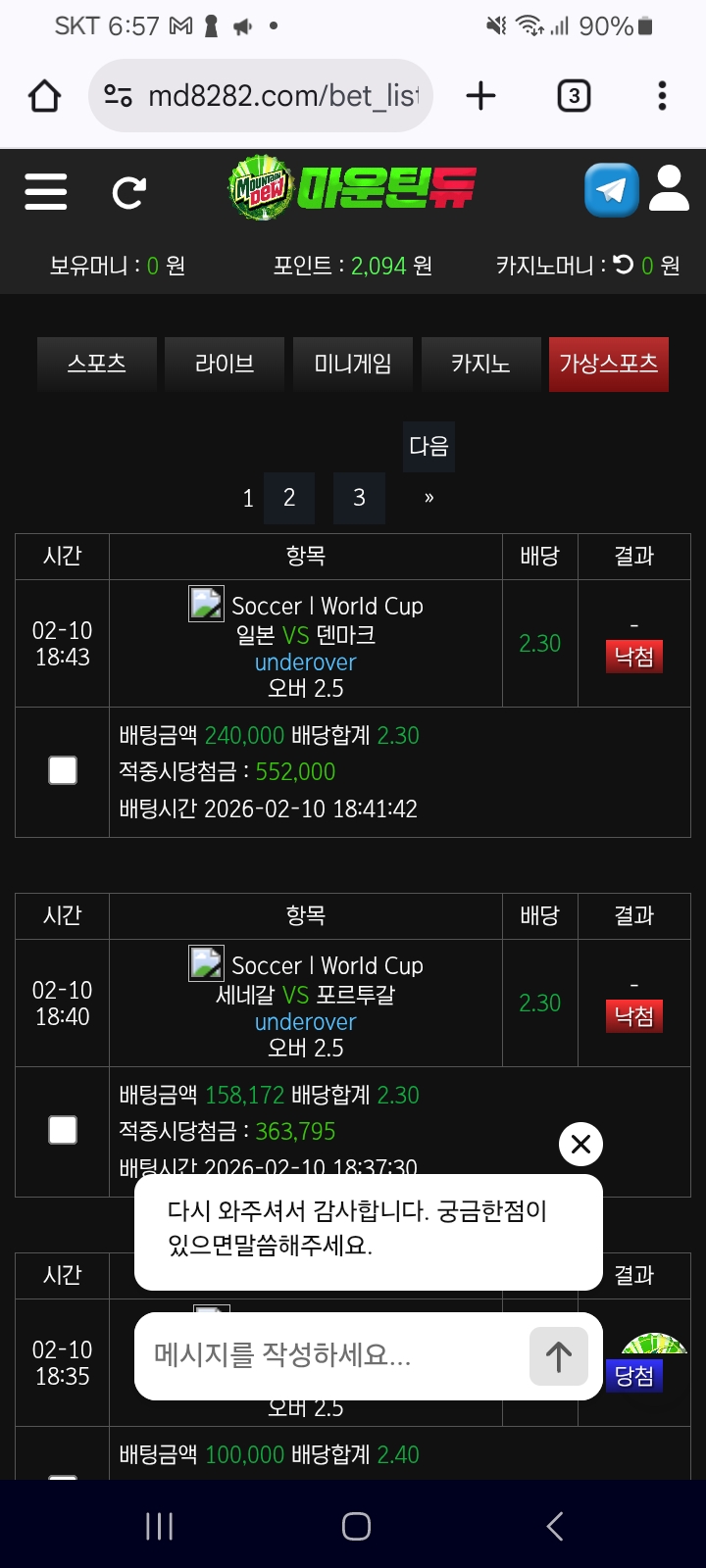The width and height of the screenshot is (706, 1568).
Task: Switch to the 스포츠 tab
Action: [96, 364]
